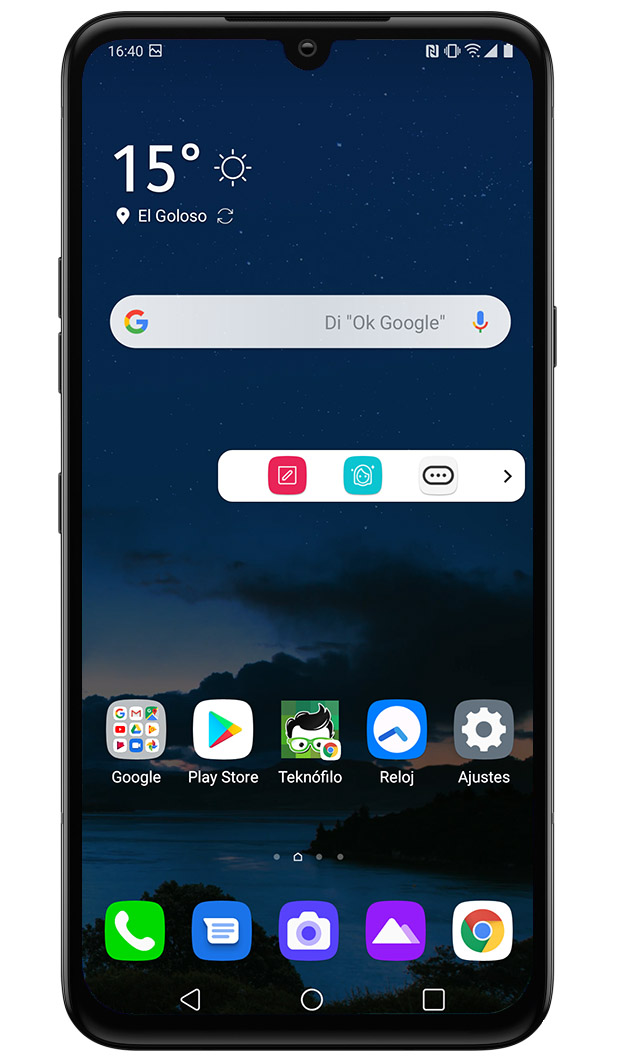This screenshot has width=621, height=1062.
Task: Launch Play Store
Action: (223, 742)
